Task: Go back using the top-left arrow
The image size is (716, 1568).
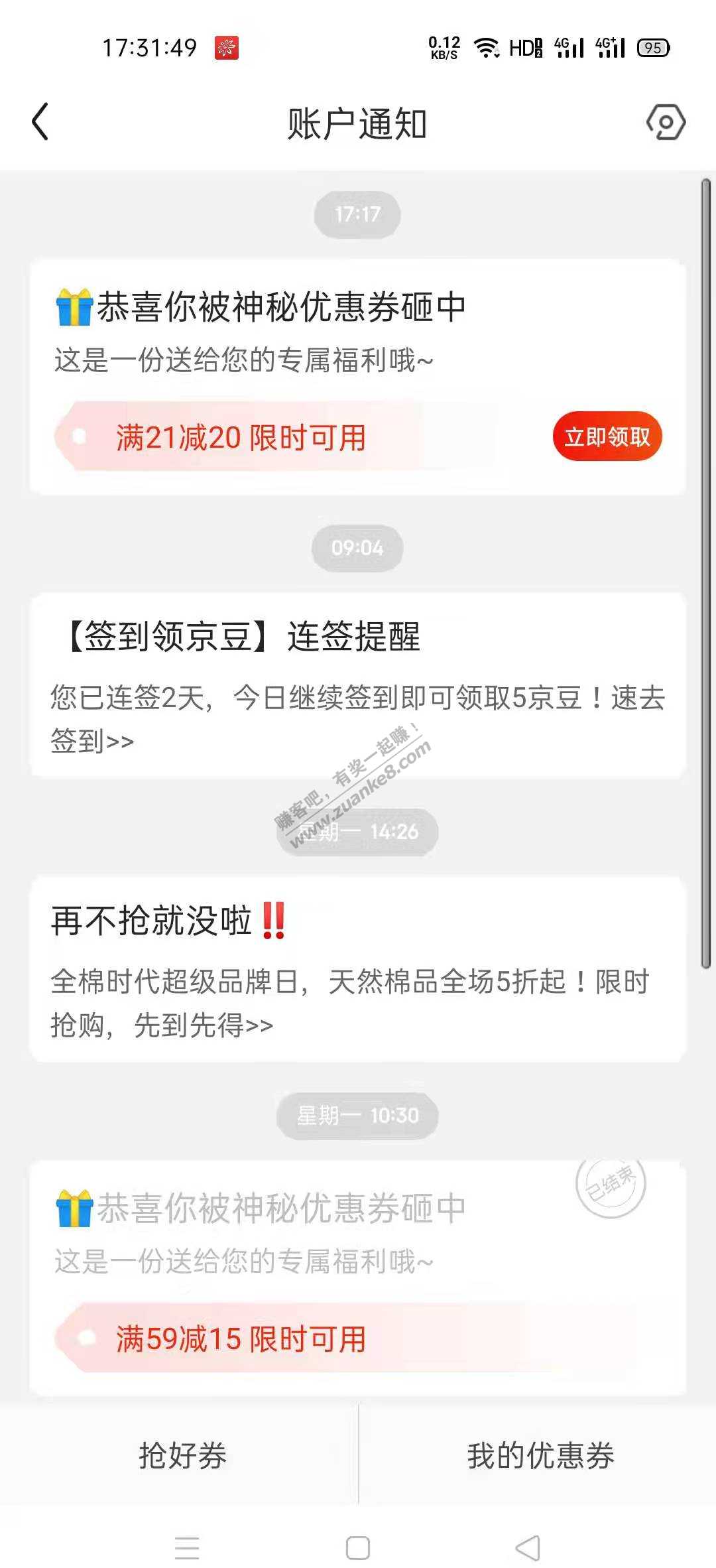Action: (40, 122)
